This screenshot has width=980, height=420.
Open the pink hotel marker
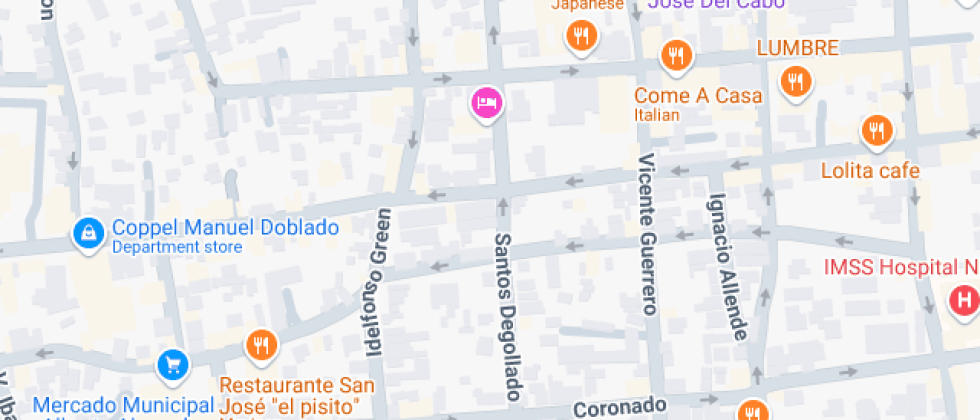[487, 102]
